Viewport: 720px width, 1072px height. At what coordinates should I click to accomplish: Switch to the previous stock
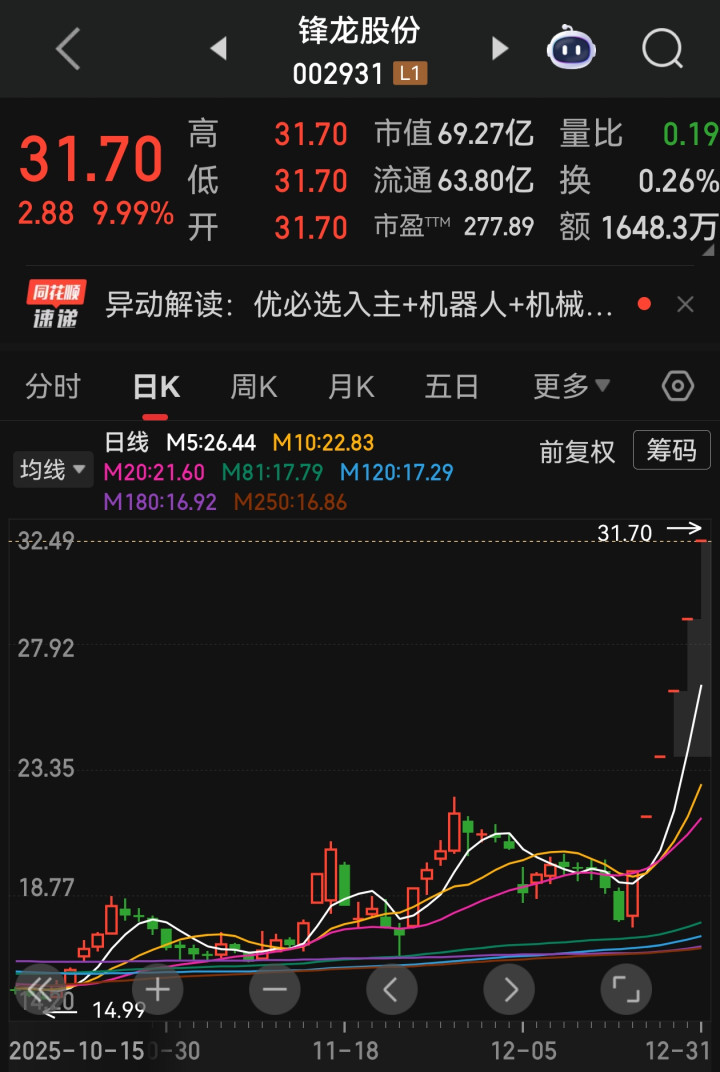tap(219, 48)
